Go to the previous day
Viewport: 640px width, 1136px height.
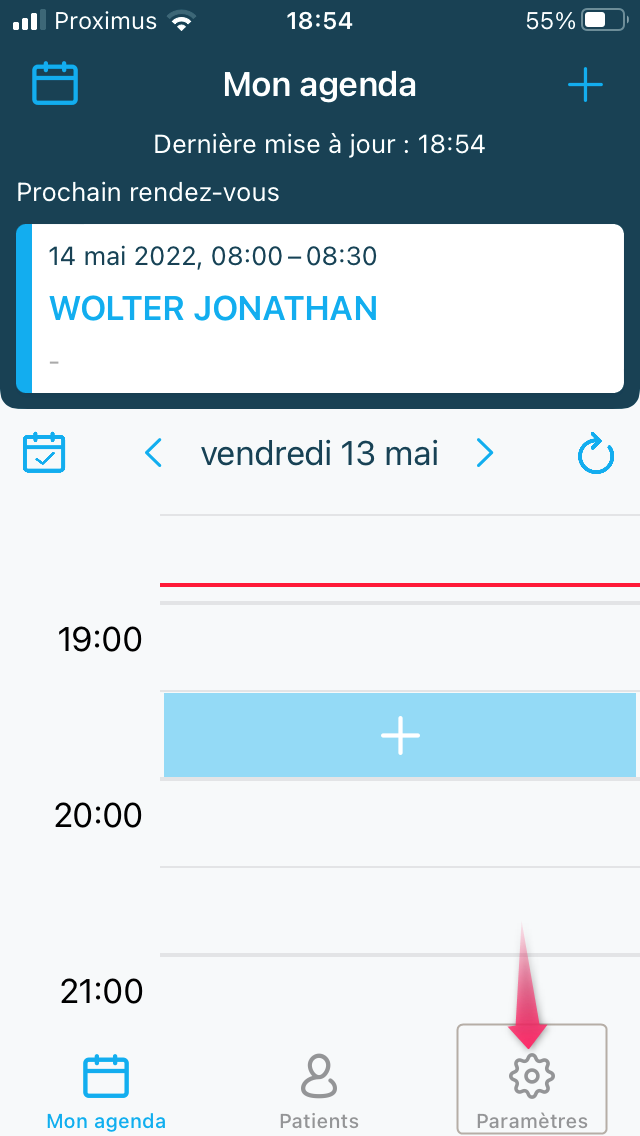[x=153, y=454]
